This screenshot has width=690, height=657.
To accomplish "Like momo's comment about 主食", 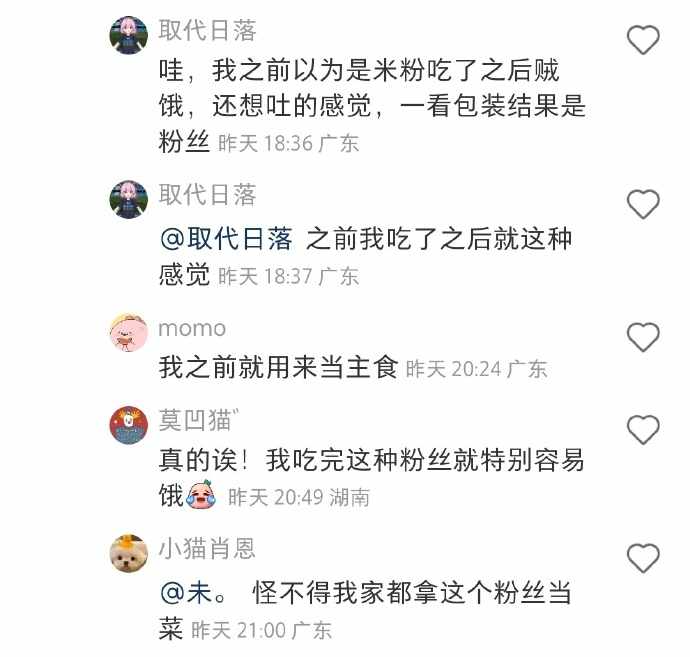I will [x=643, y=335].
